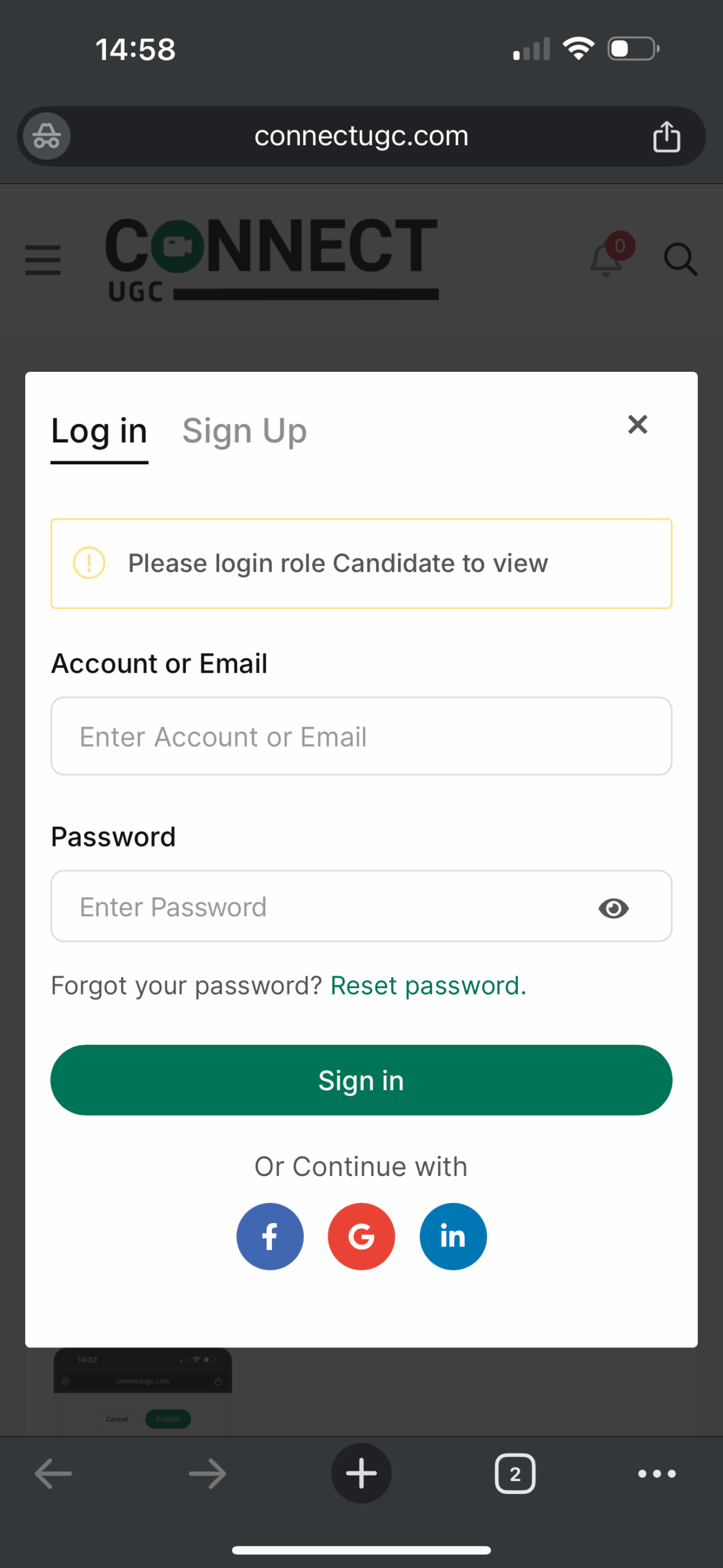Image resolution: width=723 pixels, height=1568 pixels.
Task: Continue with Google
Action: pos(361,1237)
